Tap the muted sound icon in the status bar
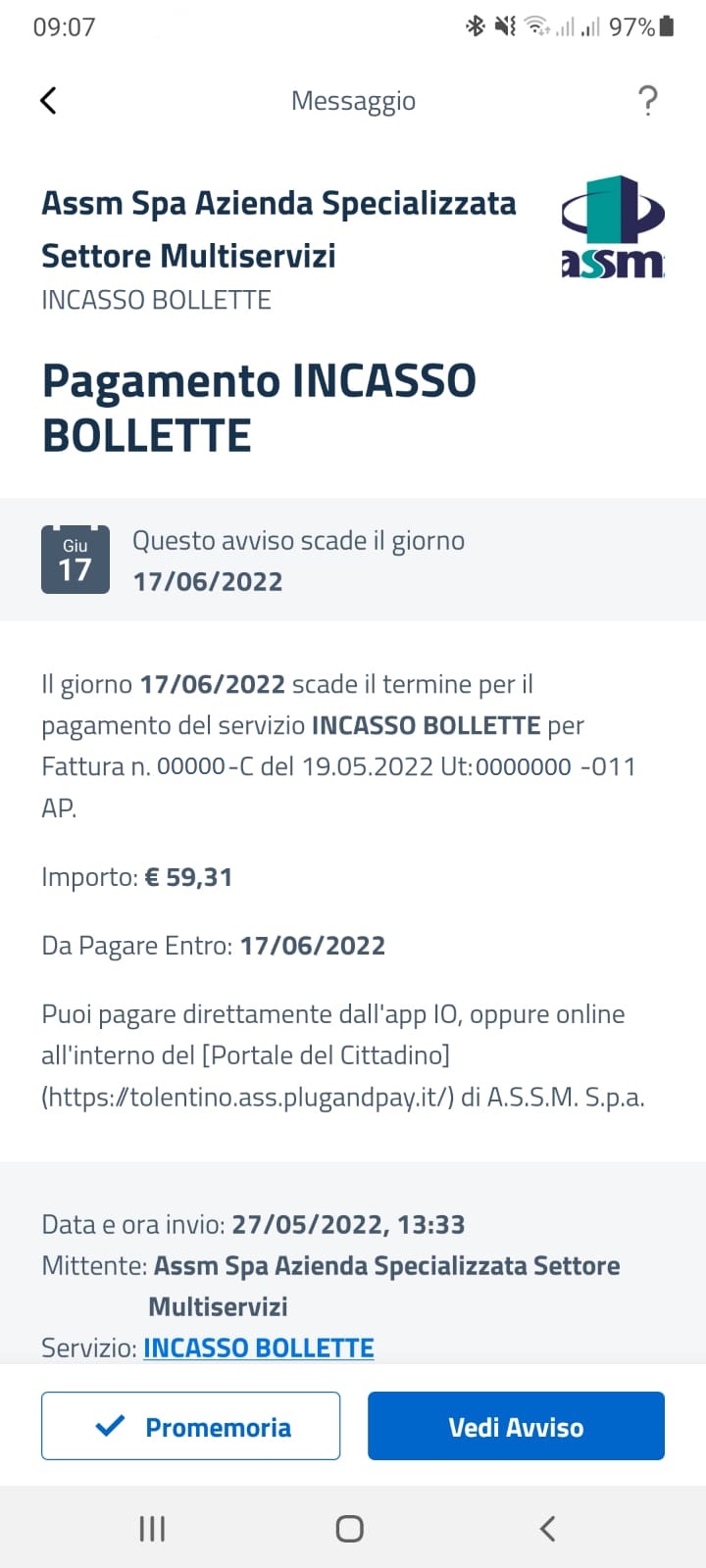 [x=504, y=26]
